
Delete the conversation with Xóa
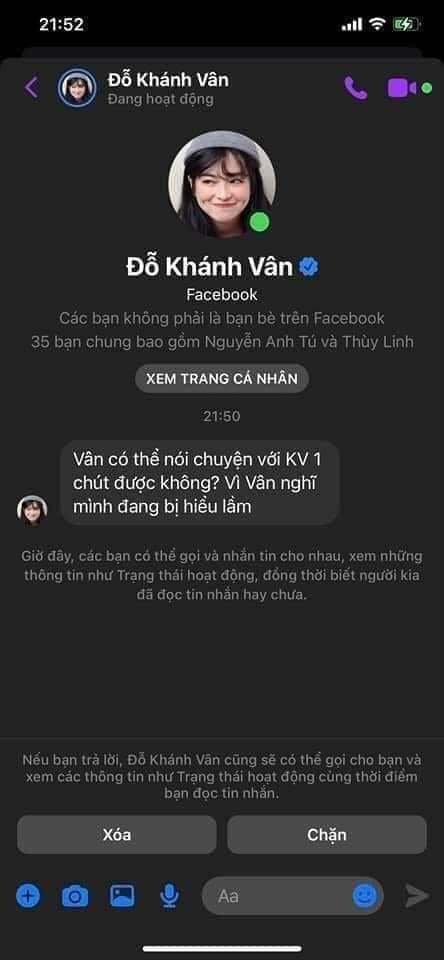(116, 834)
